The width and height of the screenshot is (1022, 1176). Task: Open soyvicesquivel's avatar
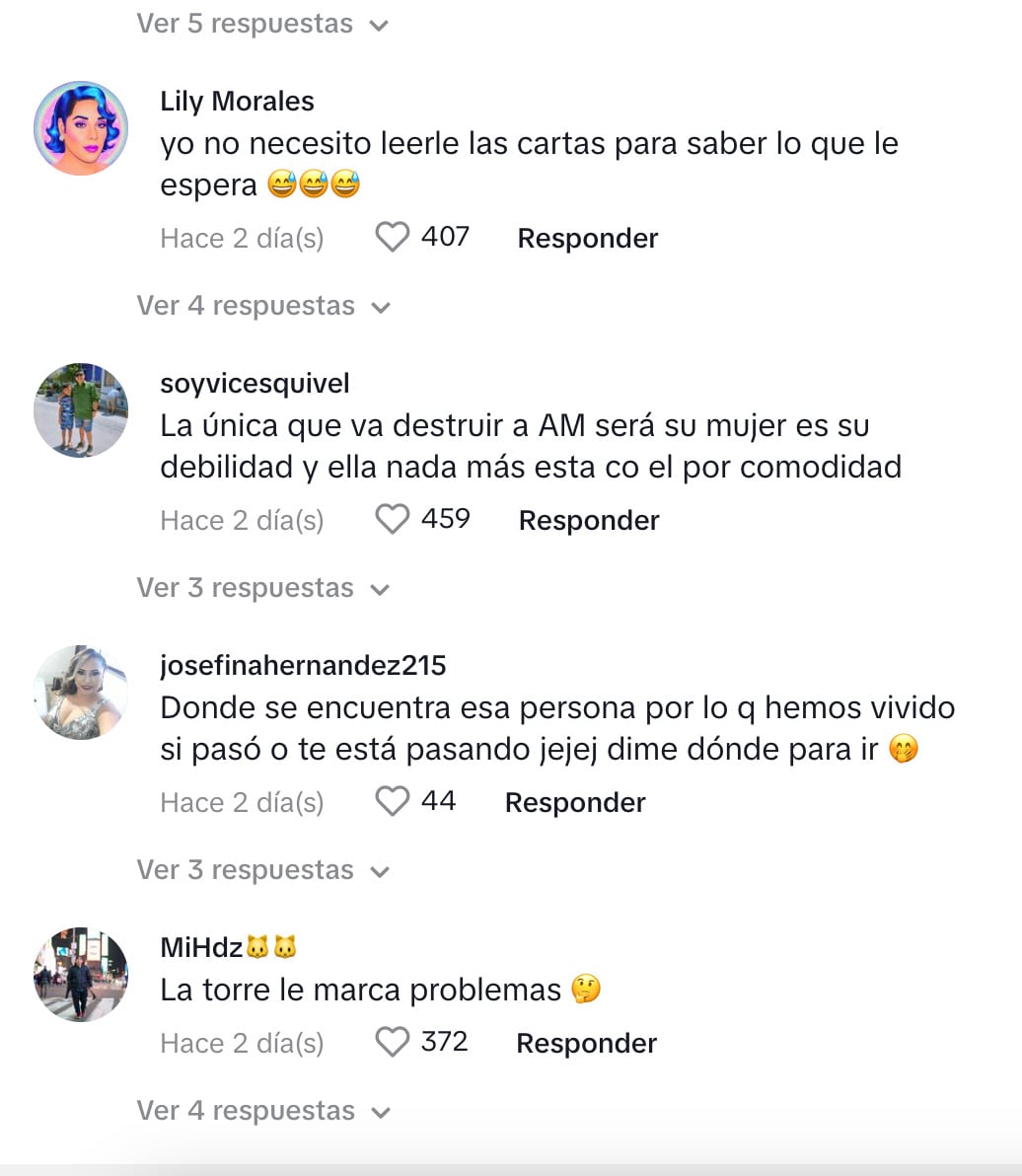tap(81, 410)
